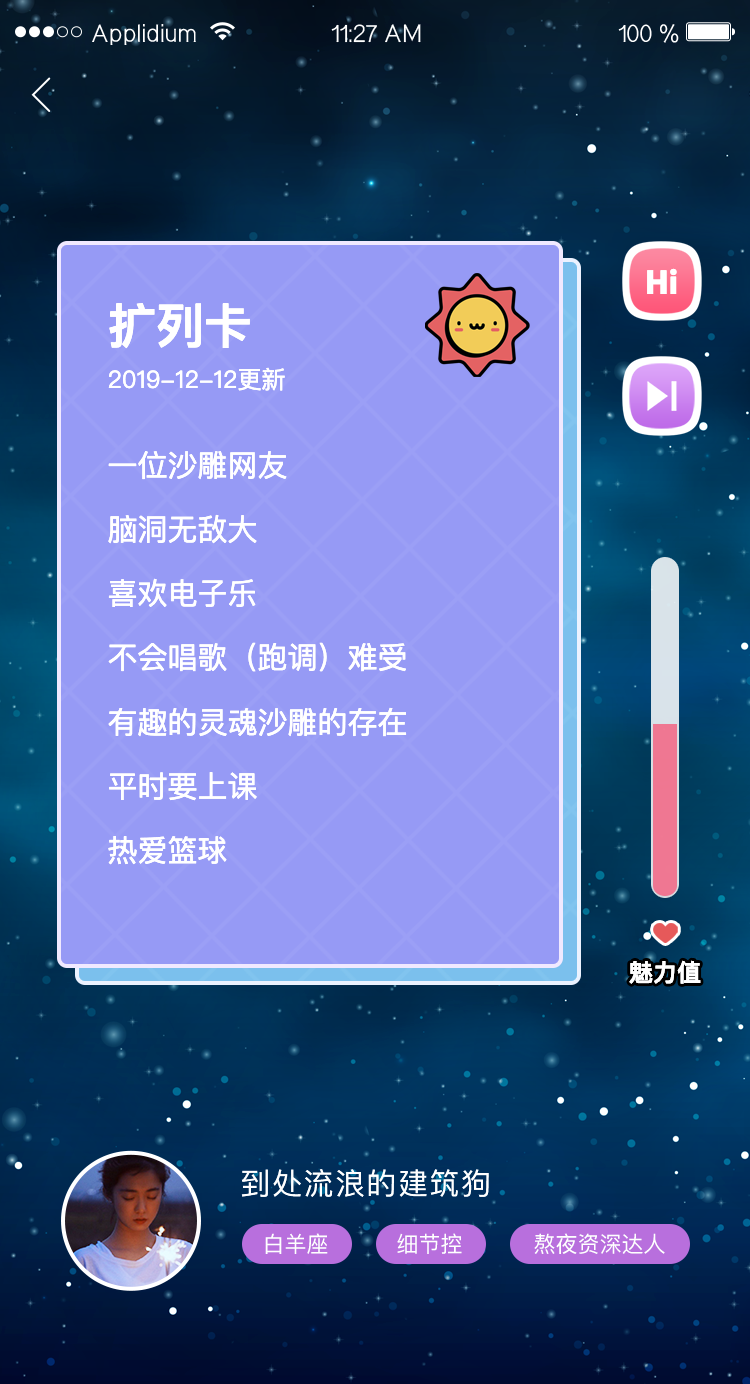The image size is (750, 1384).
Task: Toggle playback with the purple play button
Action: point(661,396)
